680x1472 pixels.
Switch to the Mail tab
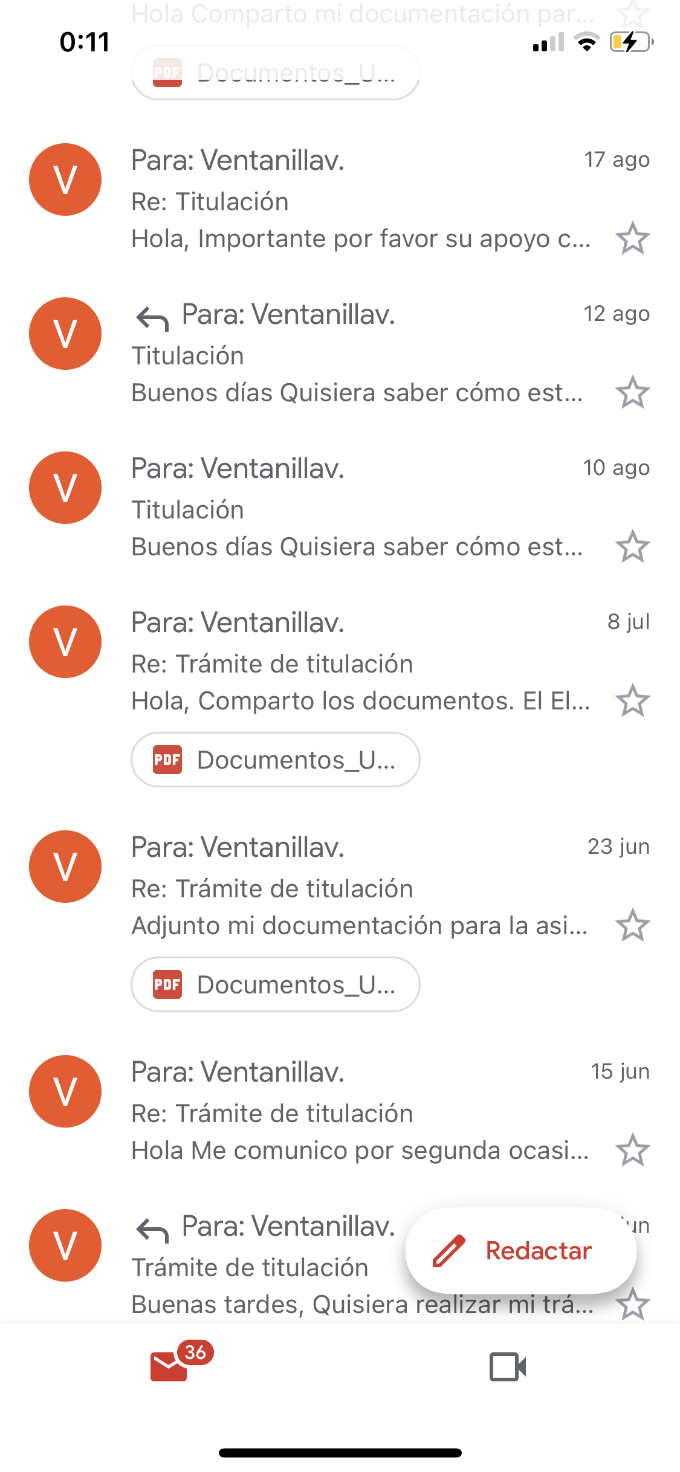170,1366
